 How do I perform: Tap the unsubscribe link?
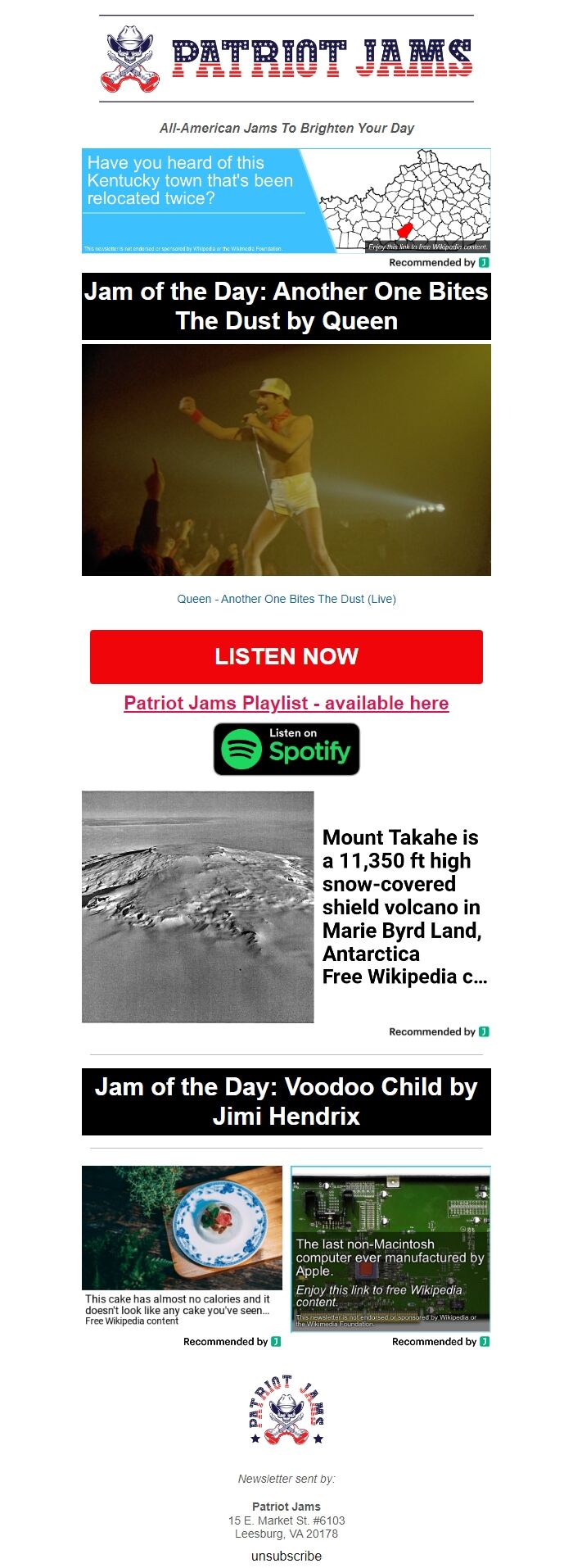(x=286, y=1556)
